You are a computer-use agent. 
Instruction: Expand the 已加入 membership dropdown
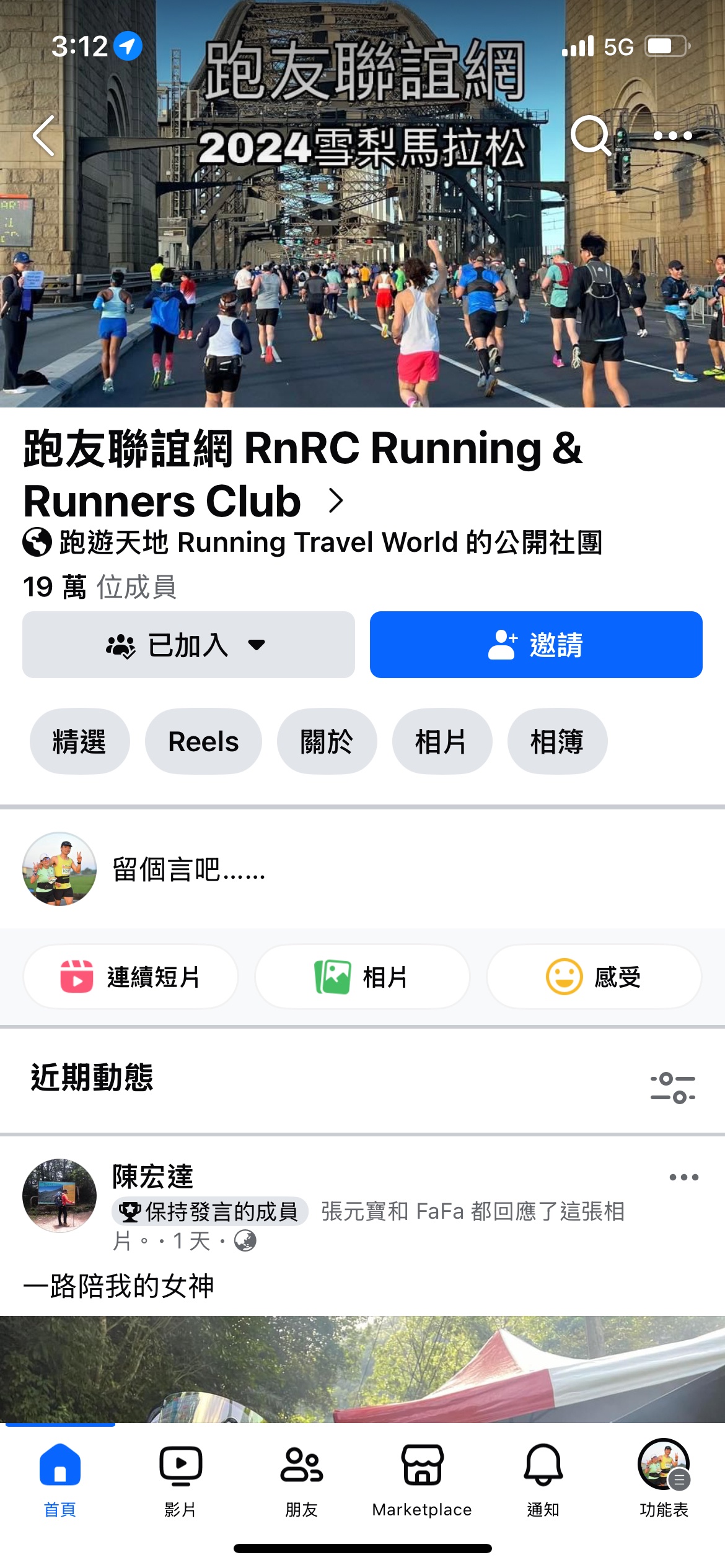point(188,645)
